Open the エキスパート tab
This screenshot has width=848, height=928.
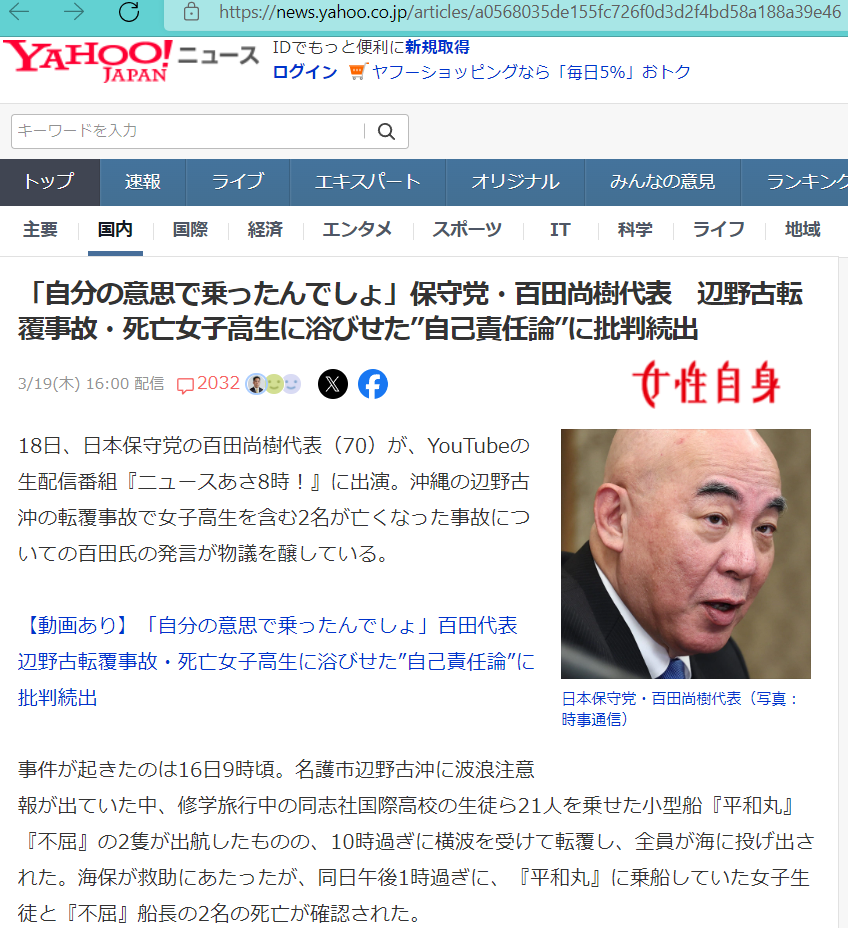coord(367,182)
